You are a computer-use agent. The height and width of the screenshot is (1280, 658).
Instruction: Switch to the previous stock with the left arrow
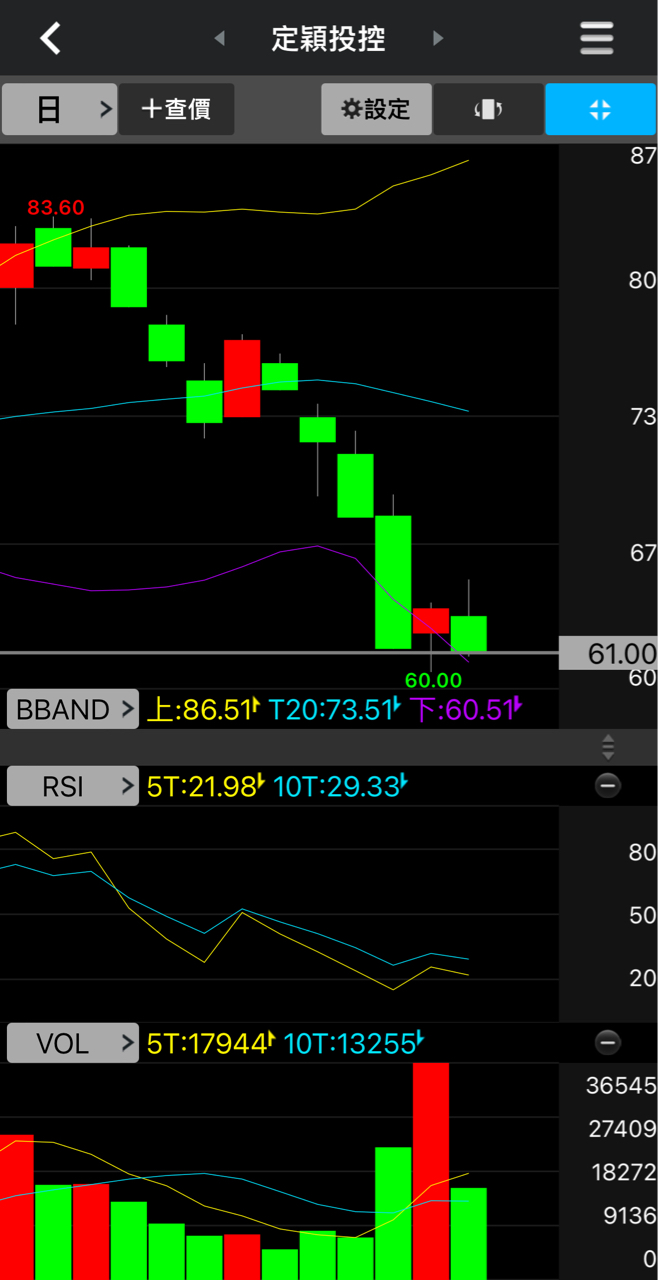click(x=219, y=39)
